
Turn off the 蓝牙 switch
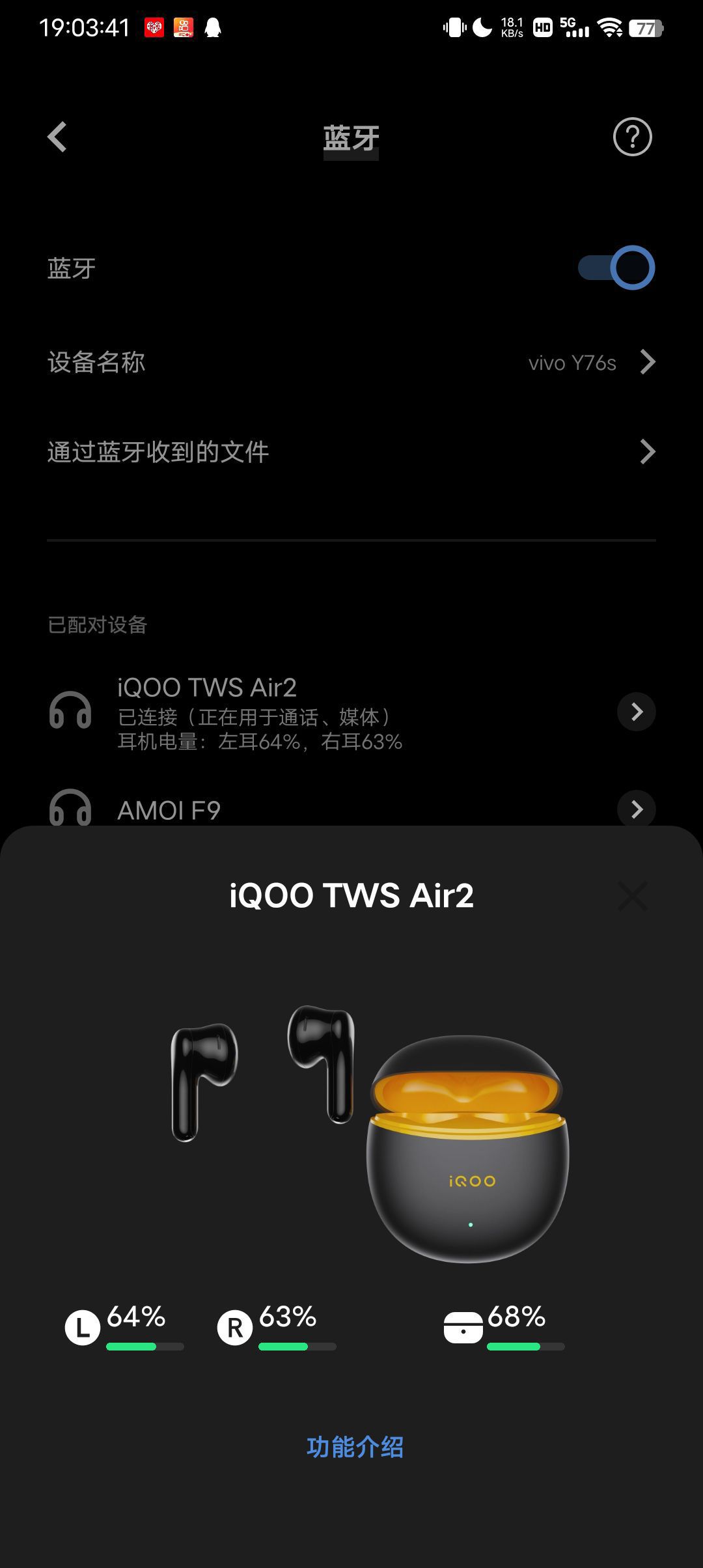tap(617, 268)
